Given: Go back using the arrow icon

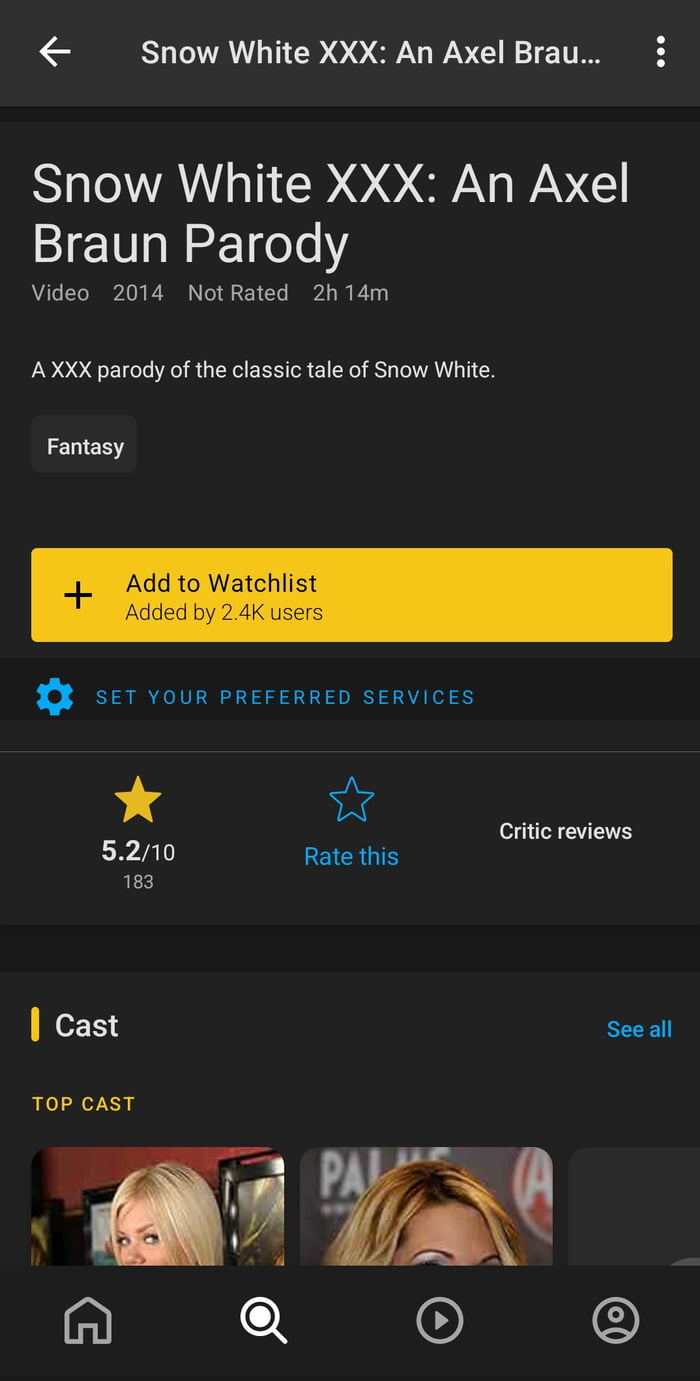Looking at the screenshot, I should coord(55,52).
